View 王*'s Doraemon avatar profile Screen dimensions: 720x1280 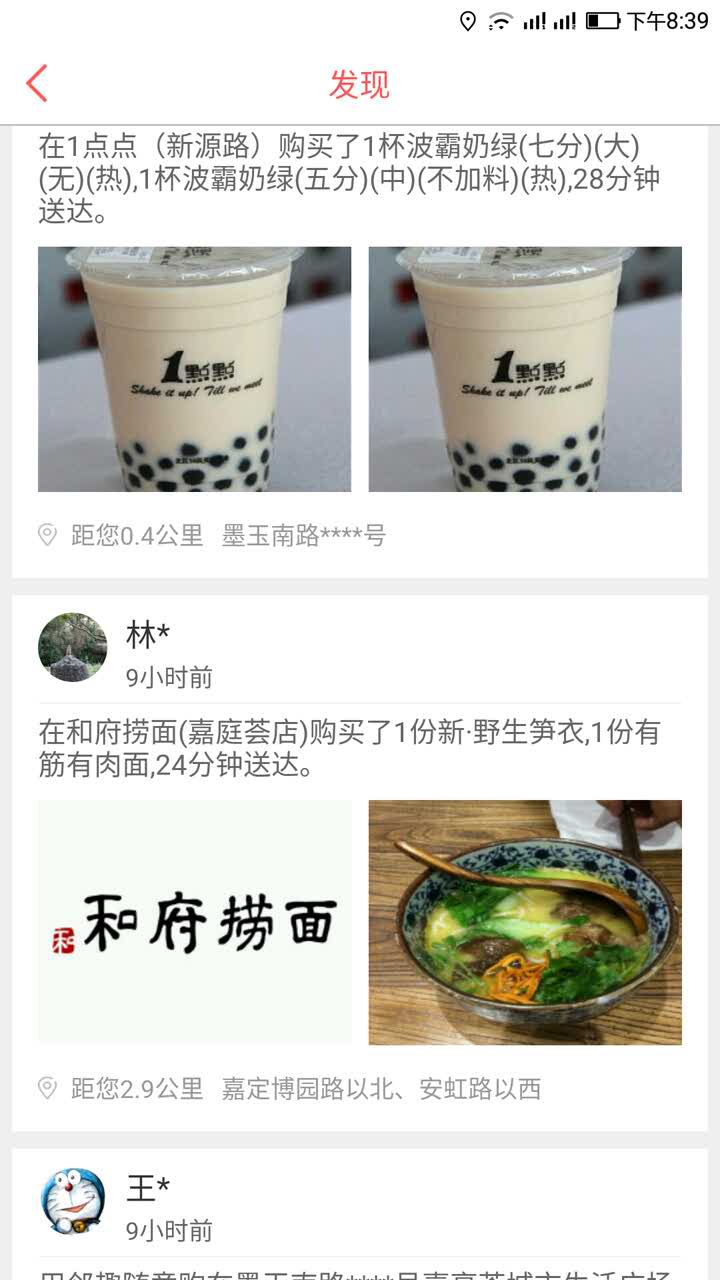click(x=73, y=1200)
